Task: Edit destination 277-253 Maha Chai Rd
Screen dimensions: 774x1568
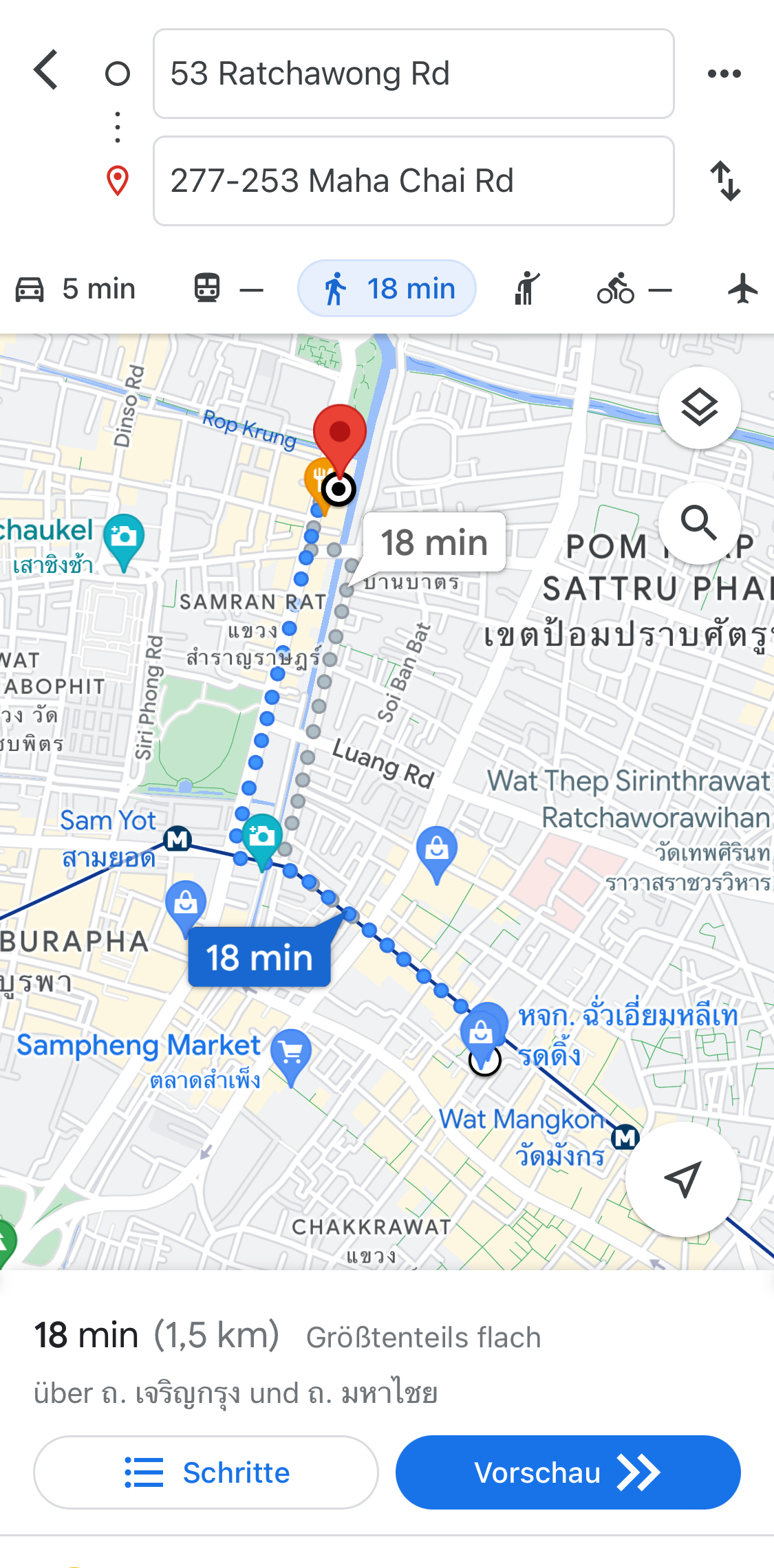Action: coord(413,181)
